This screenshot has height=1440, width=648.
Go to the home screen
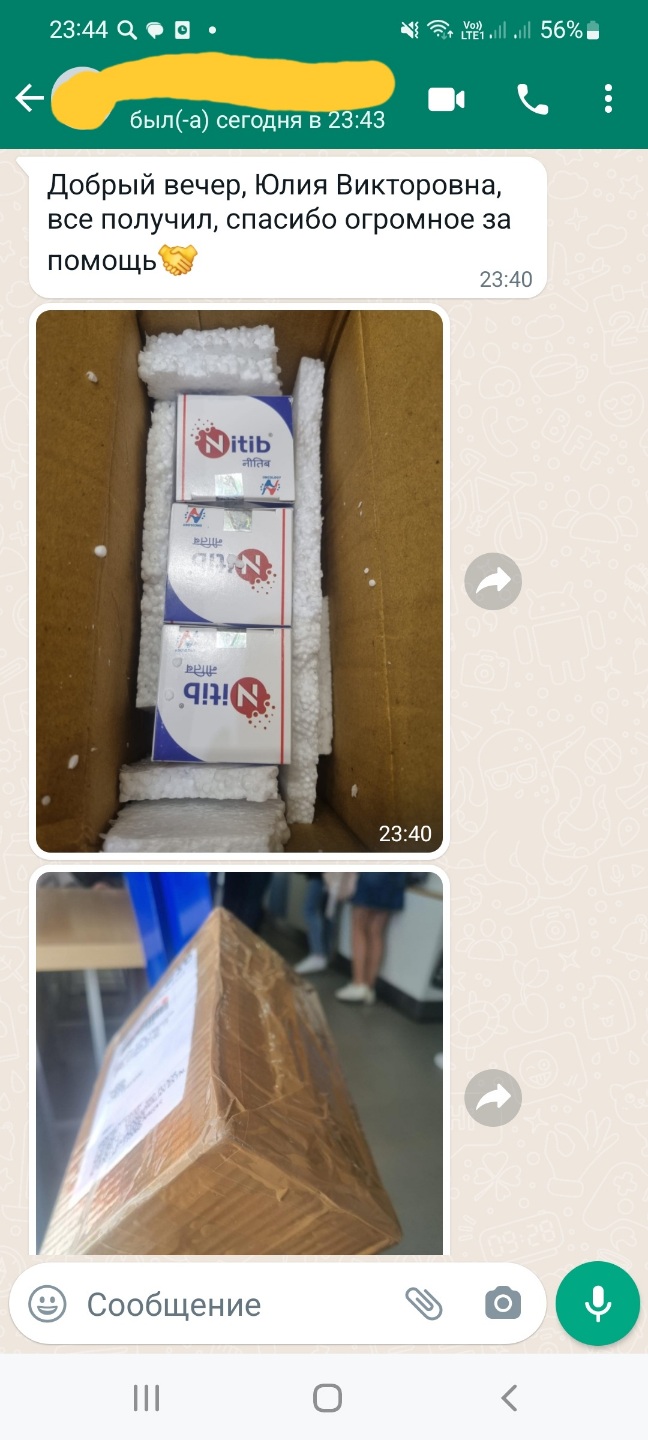coord(327,1398)
